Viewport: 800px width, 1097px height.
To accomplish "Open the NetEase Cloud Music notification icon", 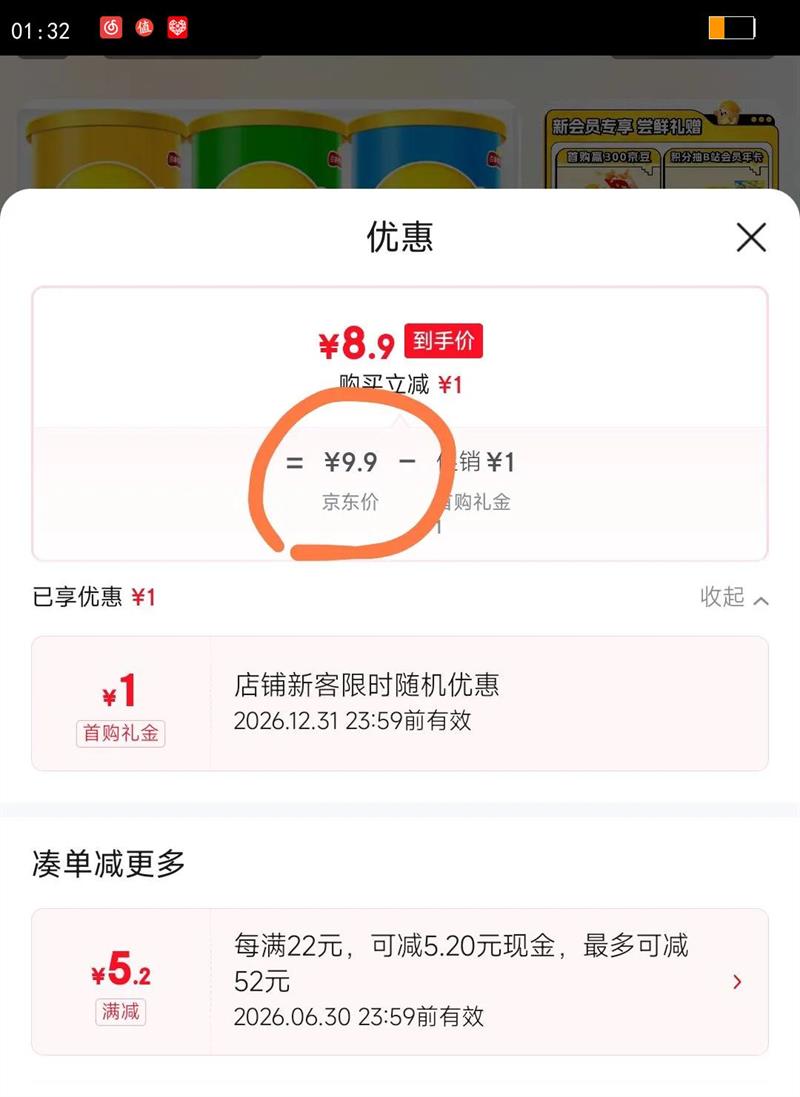I will coord(110,29).
